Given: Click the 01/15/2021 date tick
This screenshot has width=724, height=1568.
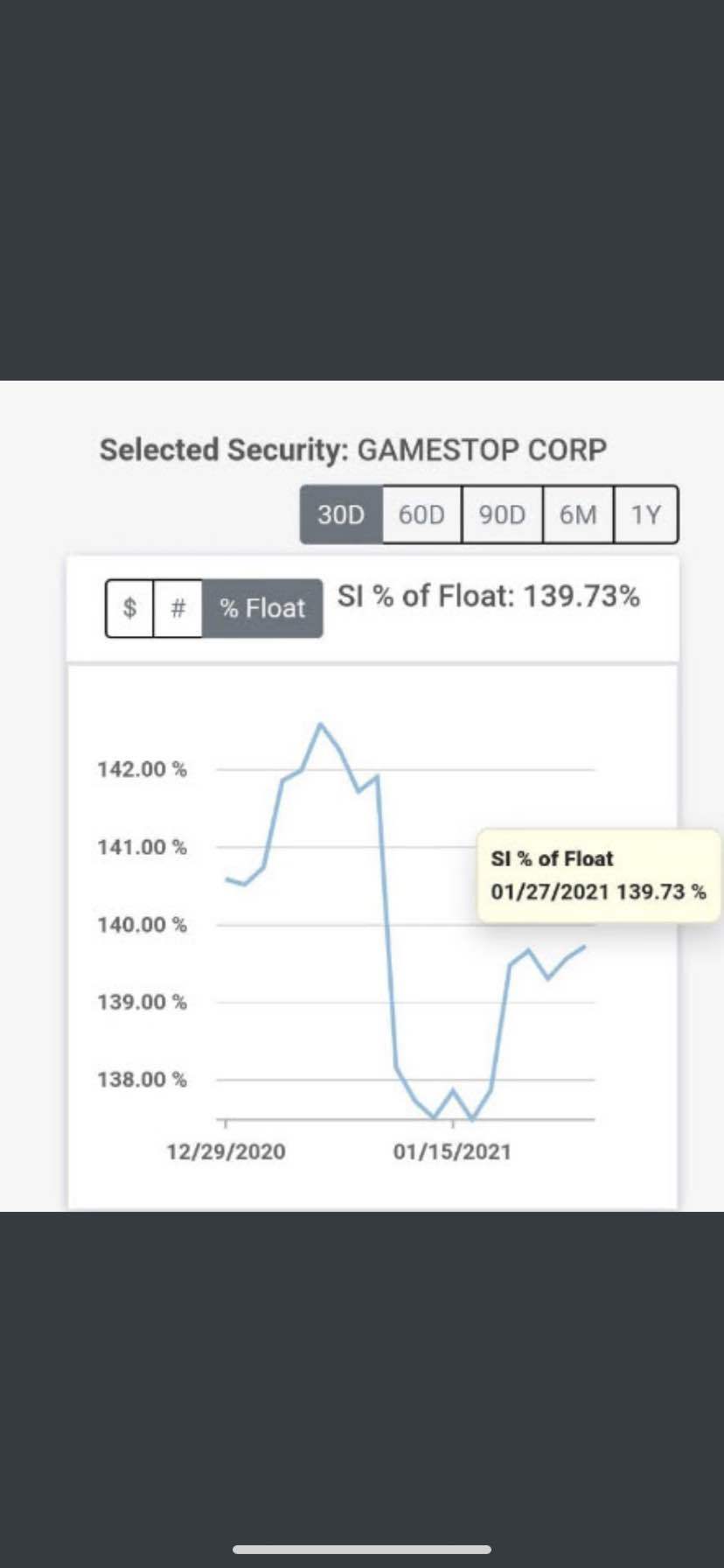Looking at the screenshot, I should pos(452,1151).
